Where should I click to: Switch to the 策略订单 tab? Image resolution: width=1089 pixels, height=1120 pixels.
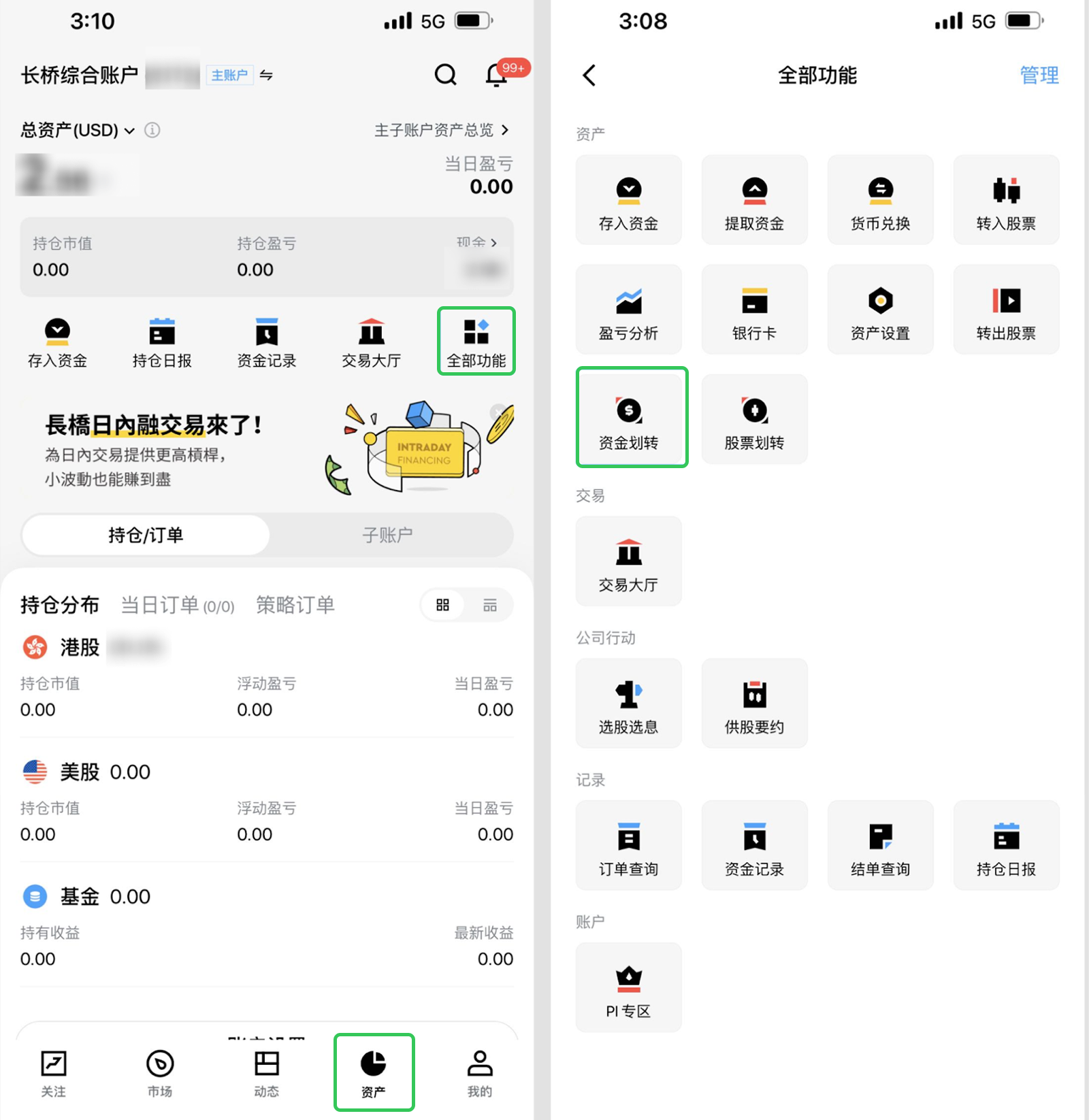(x=295, y=605)
